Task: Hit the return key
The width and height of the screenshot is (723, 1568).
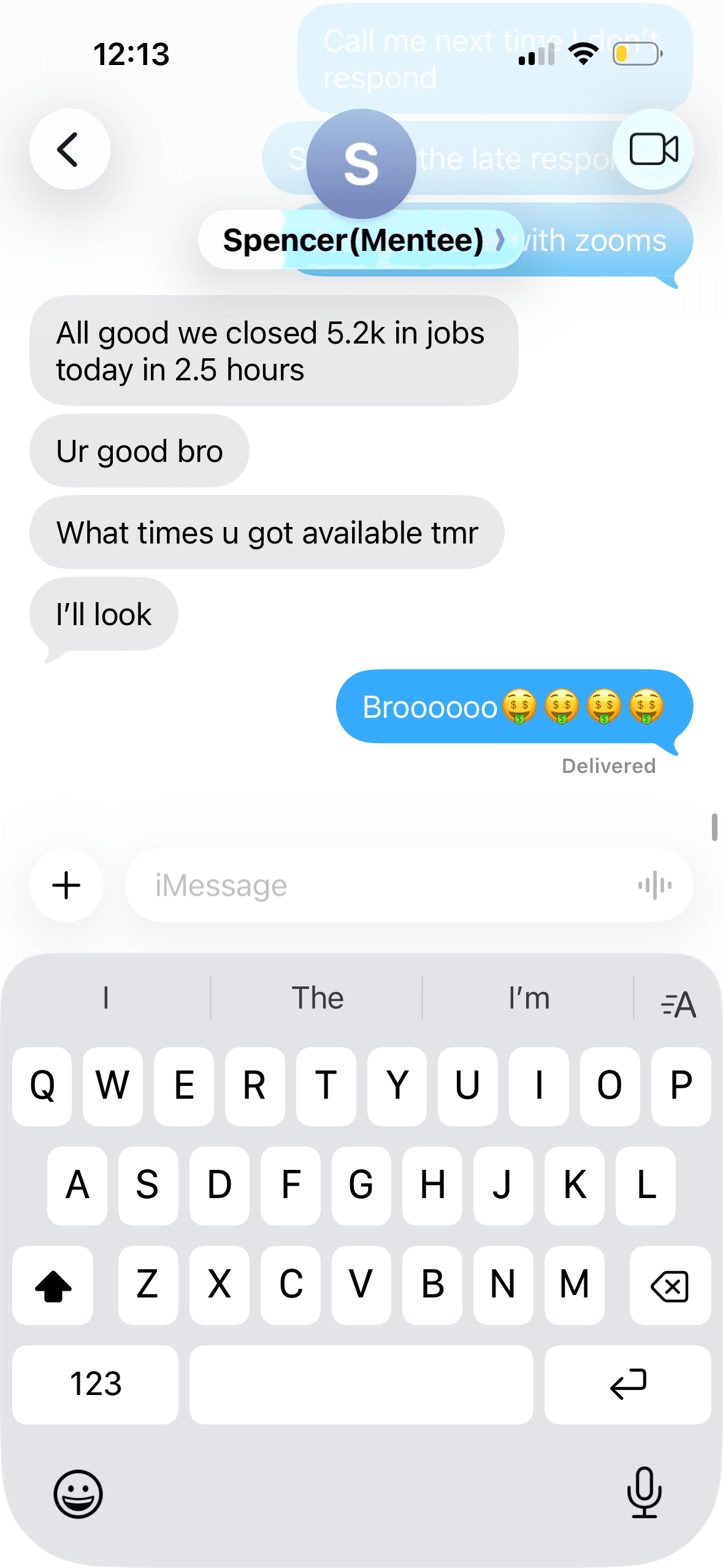Action: 627,1384
